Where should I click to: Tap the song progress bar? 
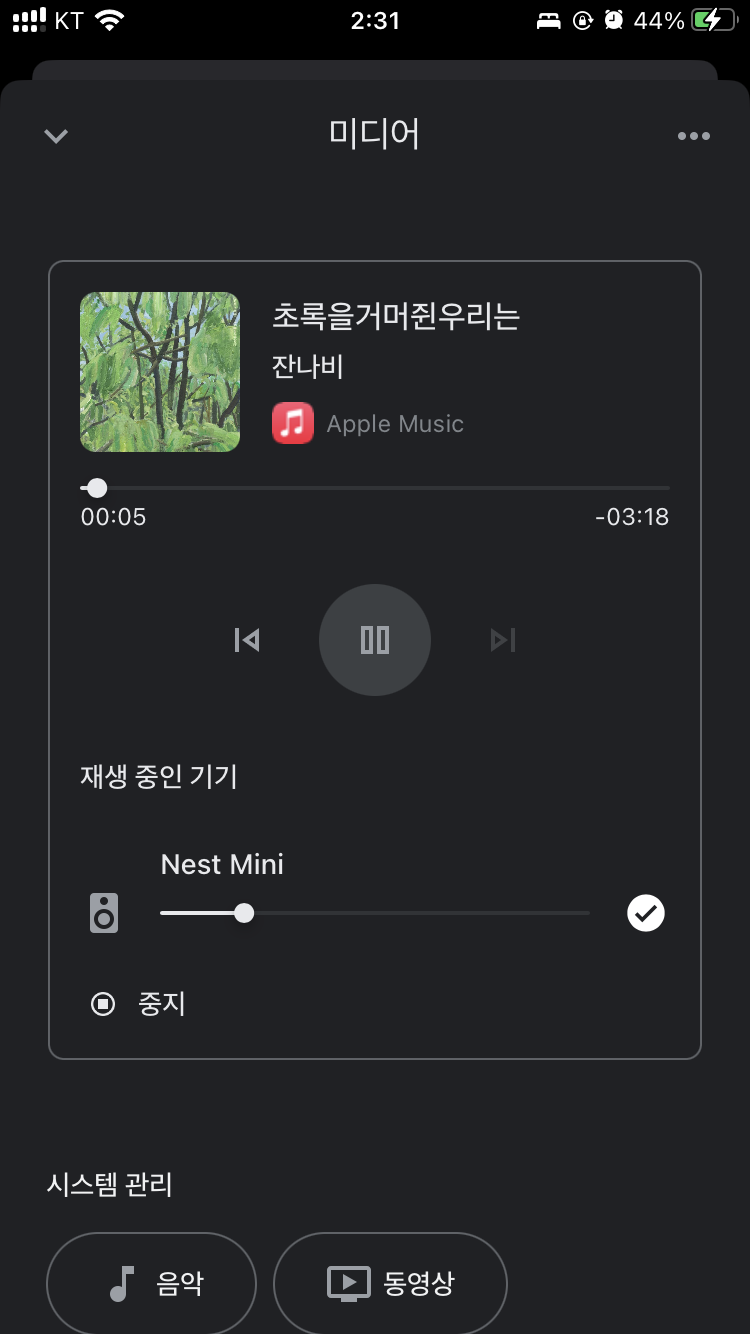pos(375,488)
